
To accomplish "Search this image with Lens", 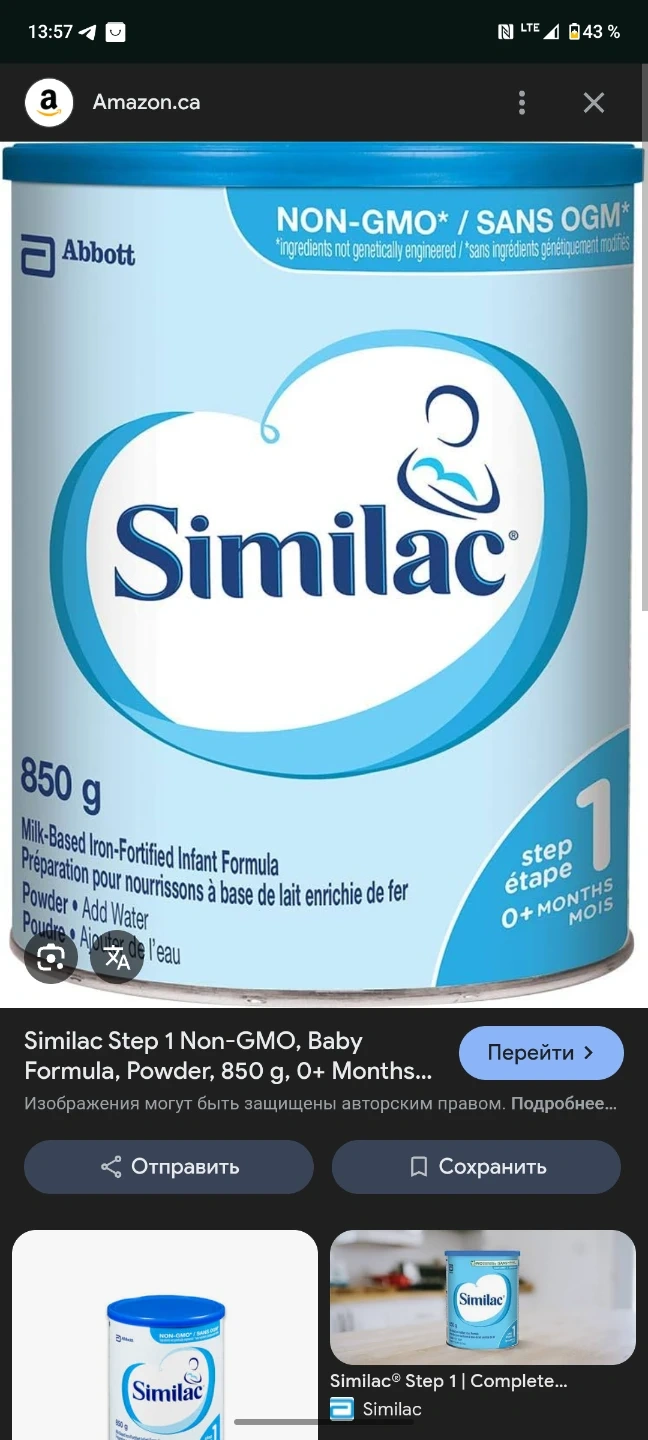I will [51, 958].
